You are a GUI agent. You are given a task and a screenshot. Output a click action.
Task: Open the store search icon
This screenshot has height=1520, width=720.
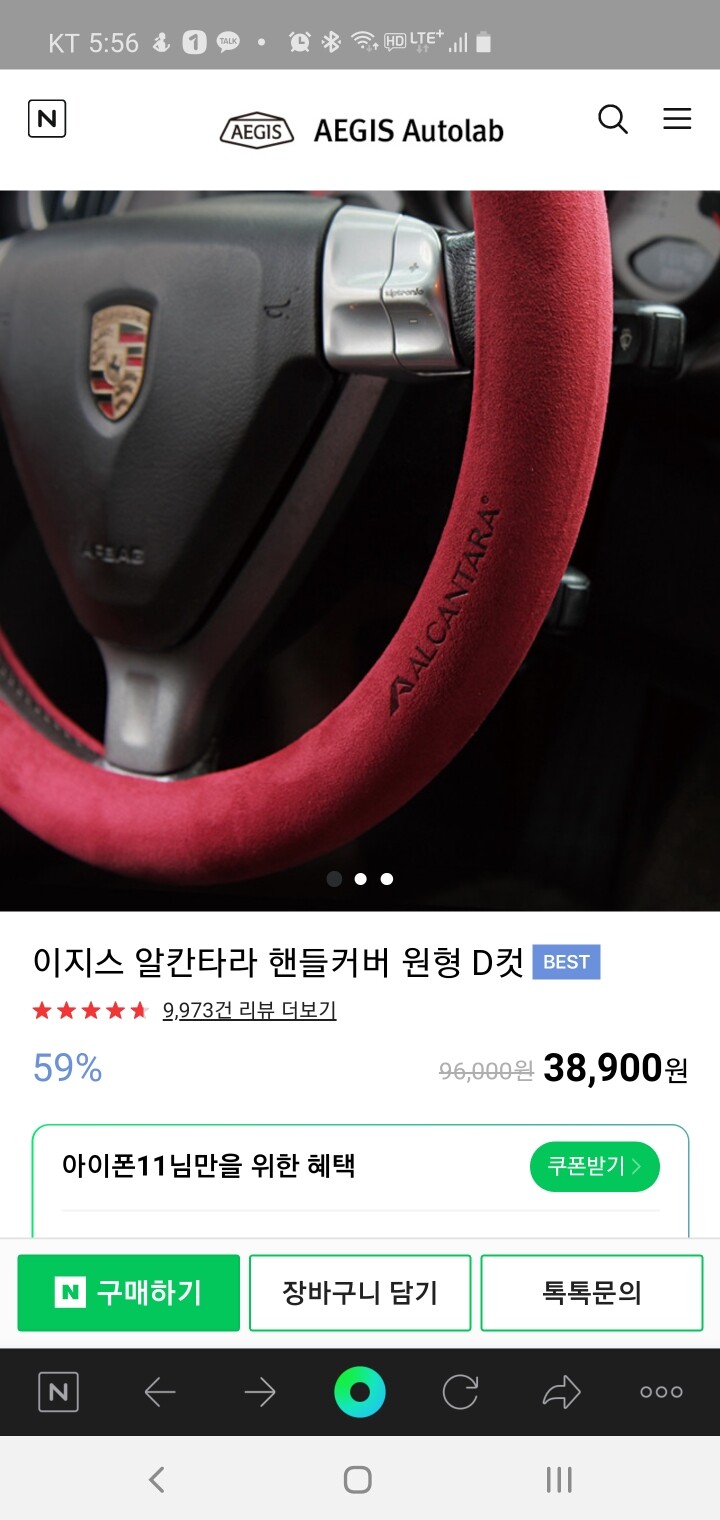(612, 120)
